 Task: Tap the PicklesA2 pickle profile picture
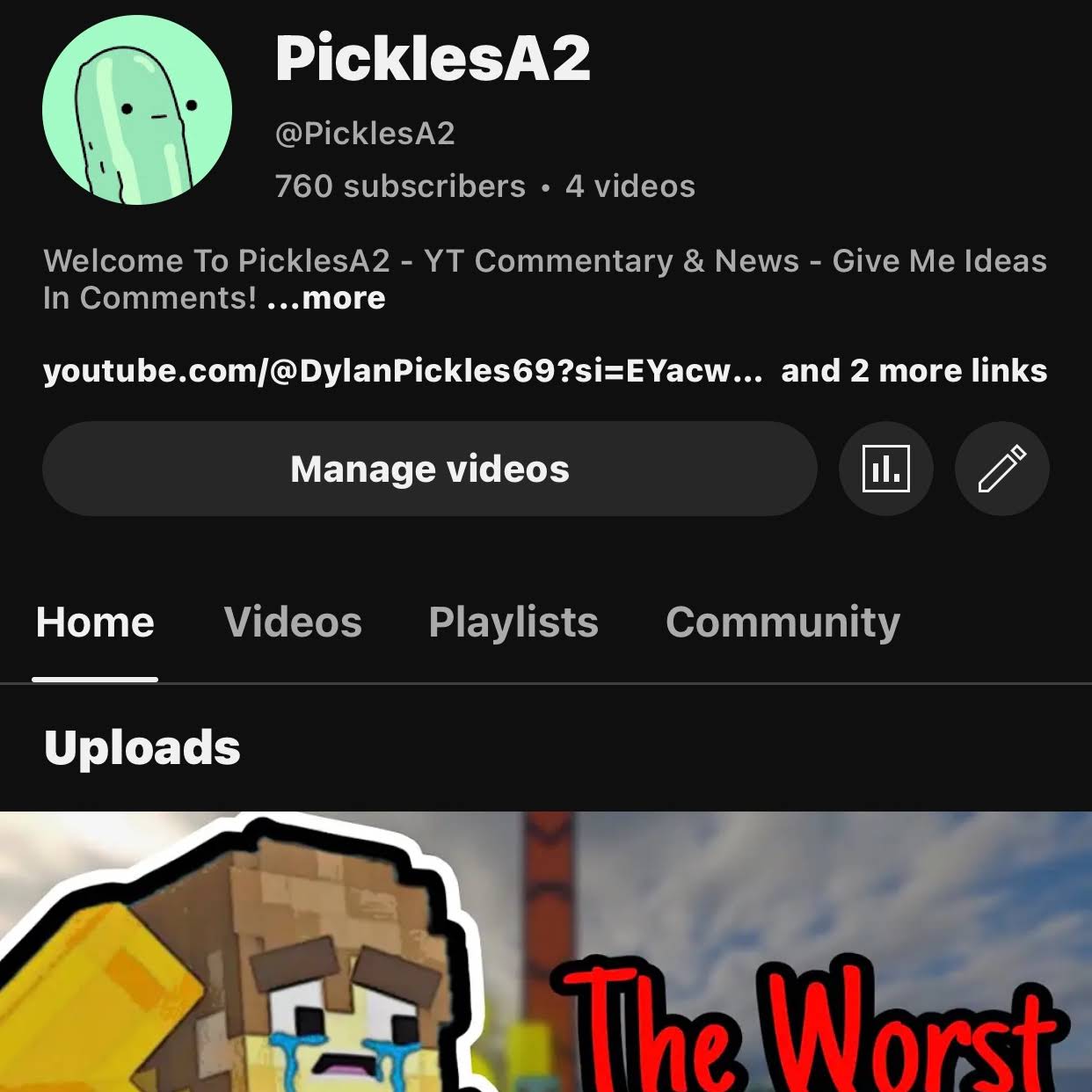coord(137,111)
